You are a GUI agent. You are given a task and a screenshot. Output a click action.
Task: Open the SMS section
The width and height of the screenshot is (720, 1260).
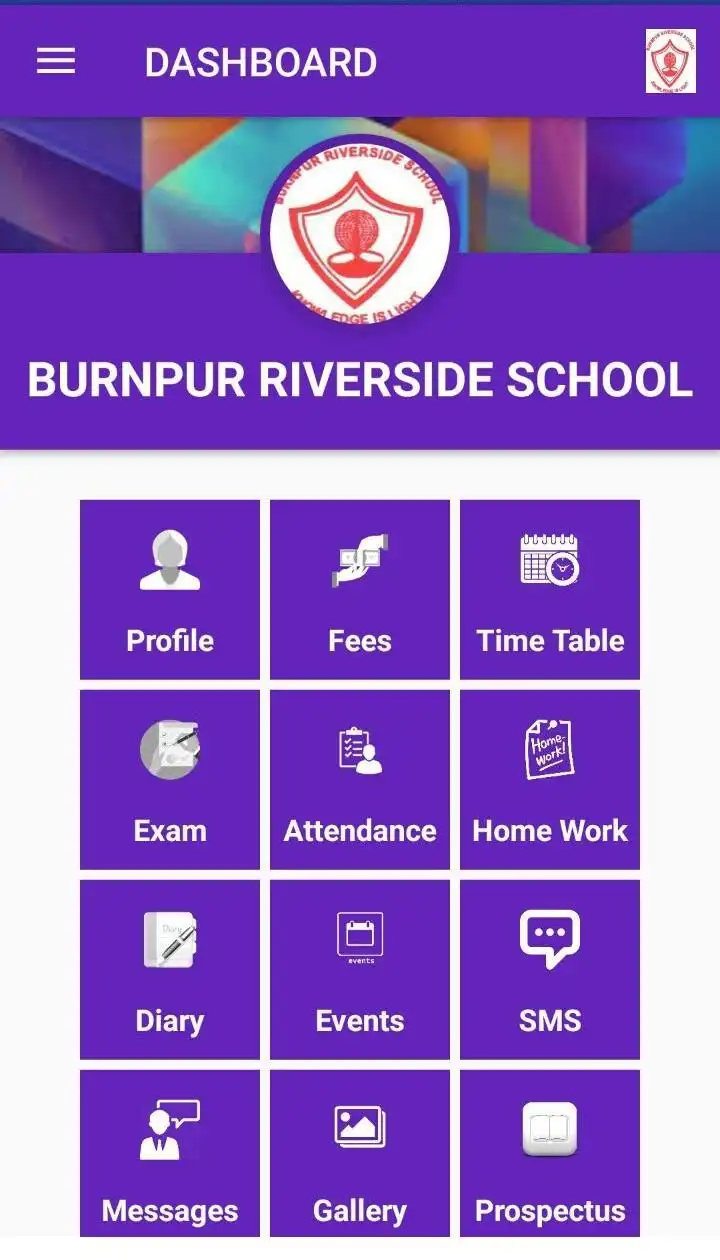click(550, 970)
